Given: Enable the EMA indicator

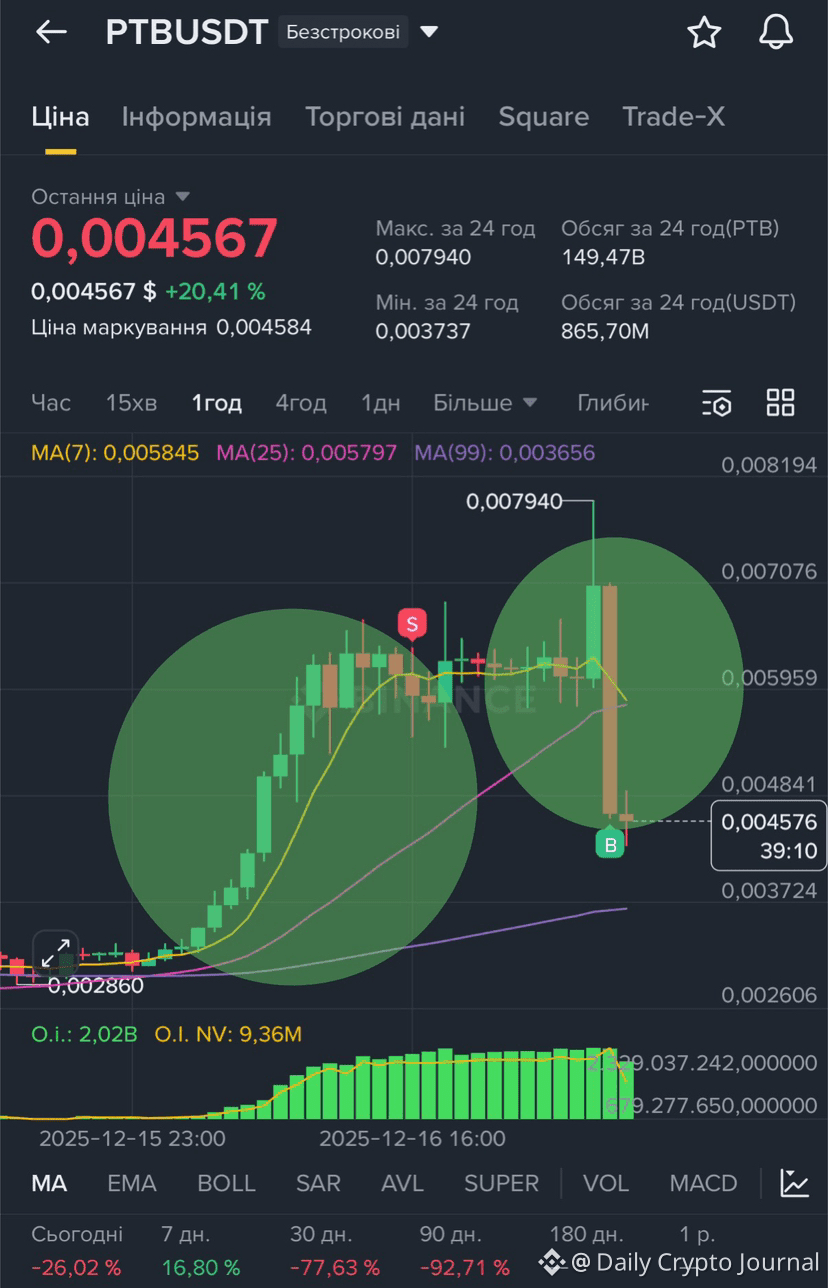Looking at the screenshot, I should (x=132, y=1183).
